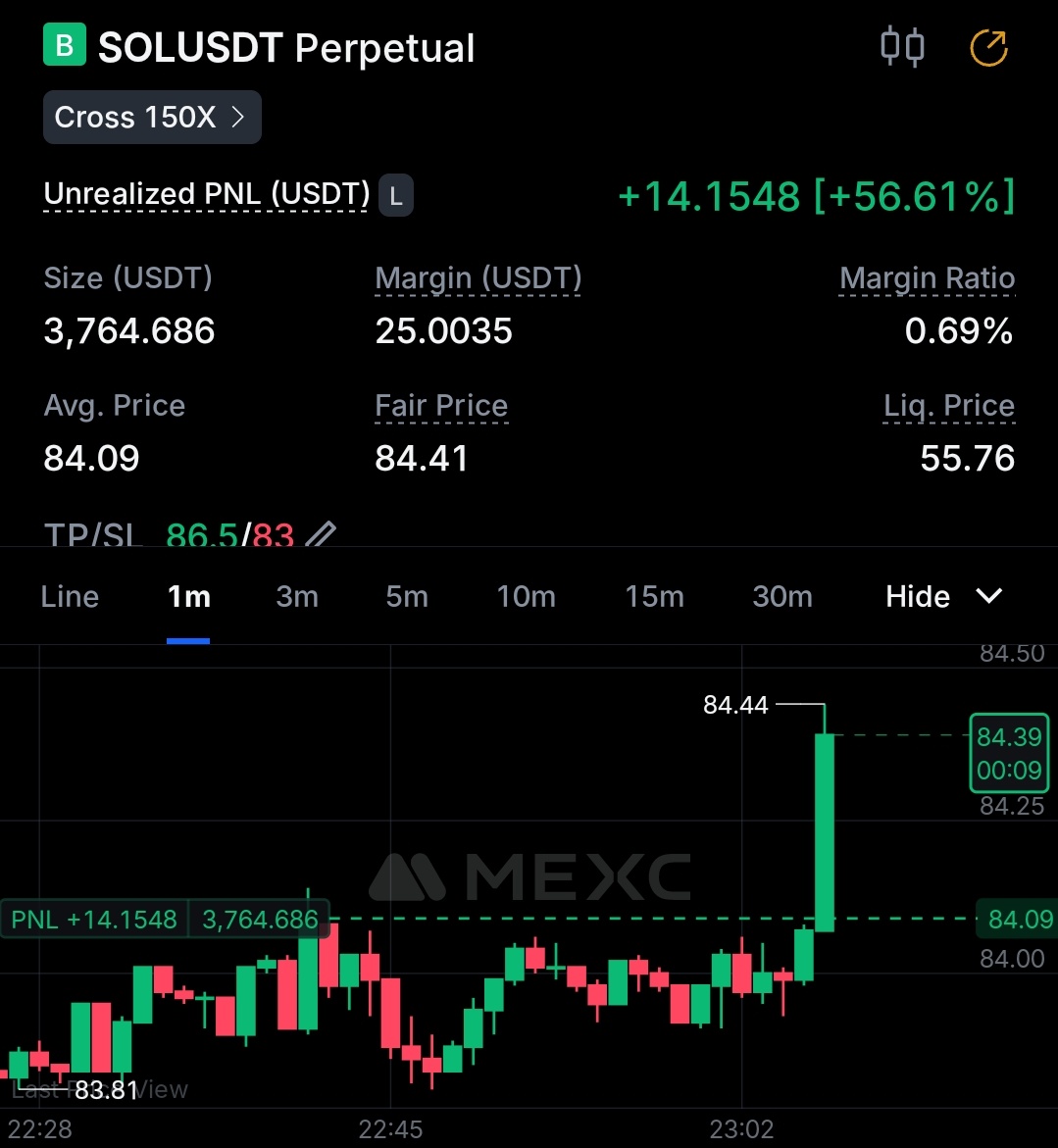Viewport: 1058px width, 1148px height.
Task: Switch chart to Line view
Action: (70, 596)
